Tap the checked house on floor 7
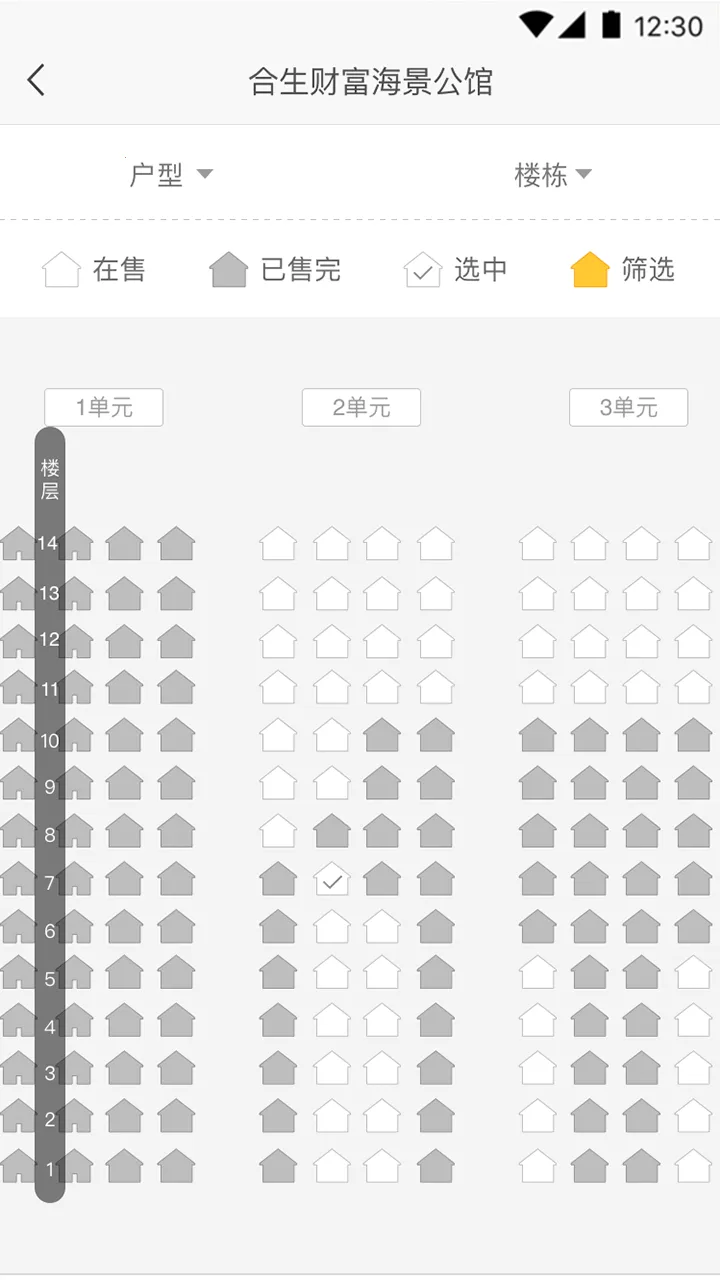Viewport: 720px width, 1280px height. tap(332, 880)
